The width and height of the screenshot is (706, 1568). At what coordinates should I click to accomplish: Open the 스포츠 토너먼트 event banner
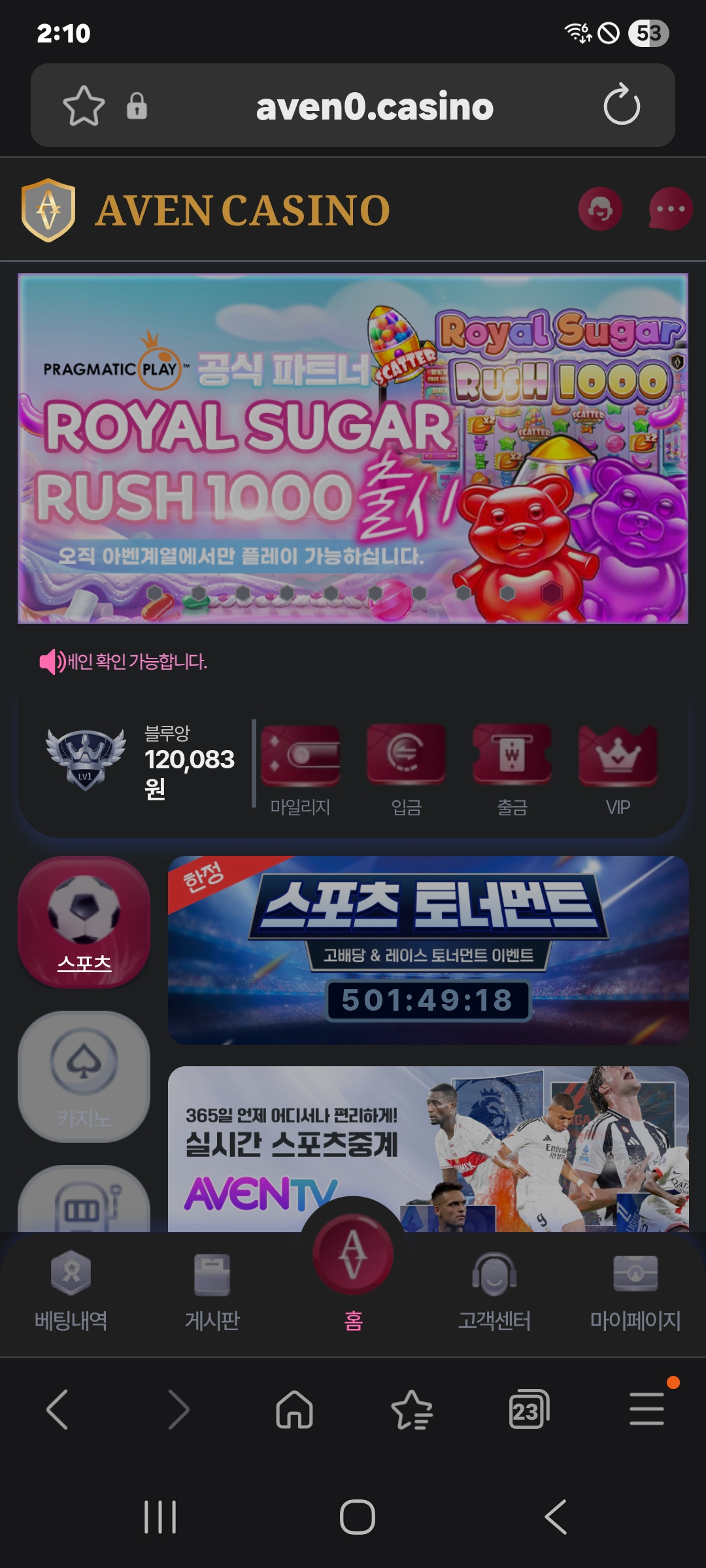(428, 950)
